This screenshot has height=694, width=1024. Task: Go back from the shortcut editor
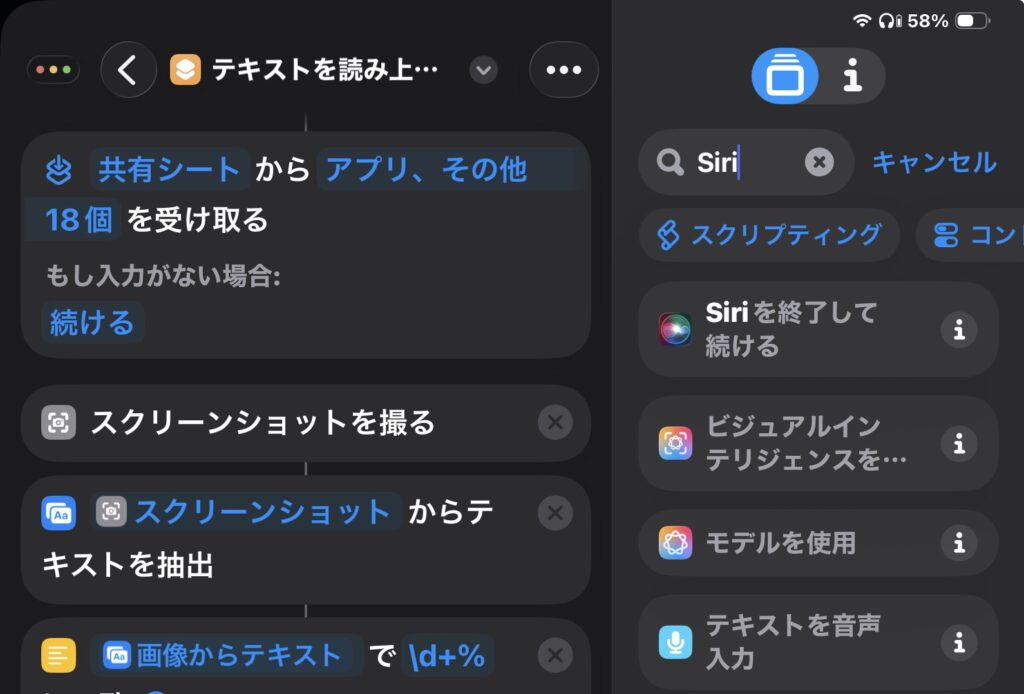[x=128, y=70]
